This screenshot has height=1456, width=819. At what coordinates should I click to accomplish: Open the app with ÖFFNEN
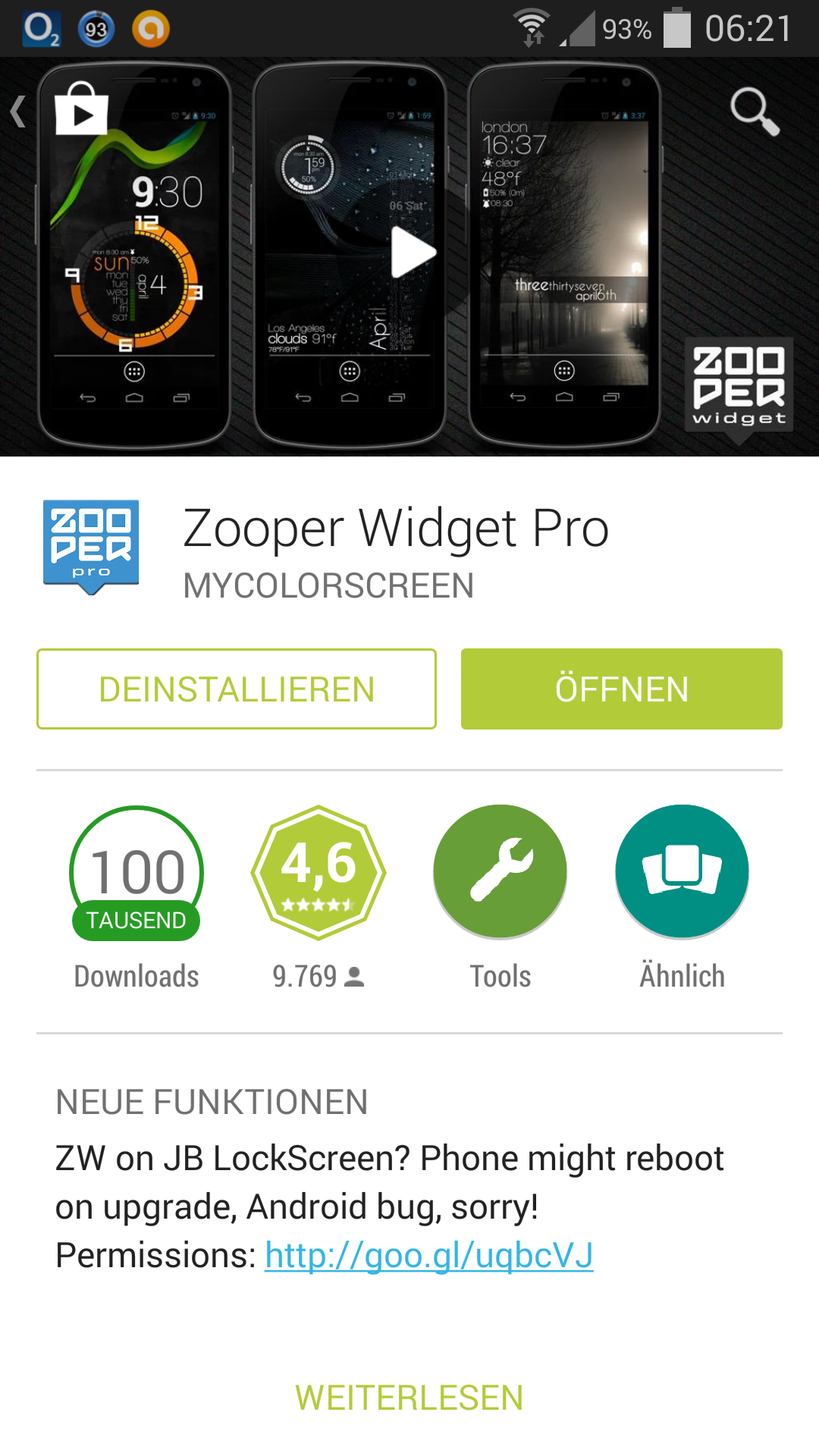622,689
